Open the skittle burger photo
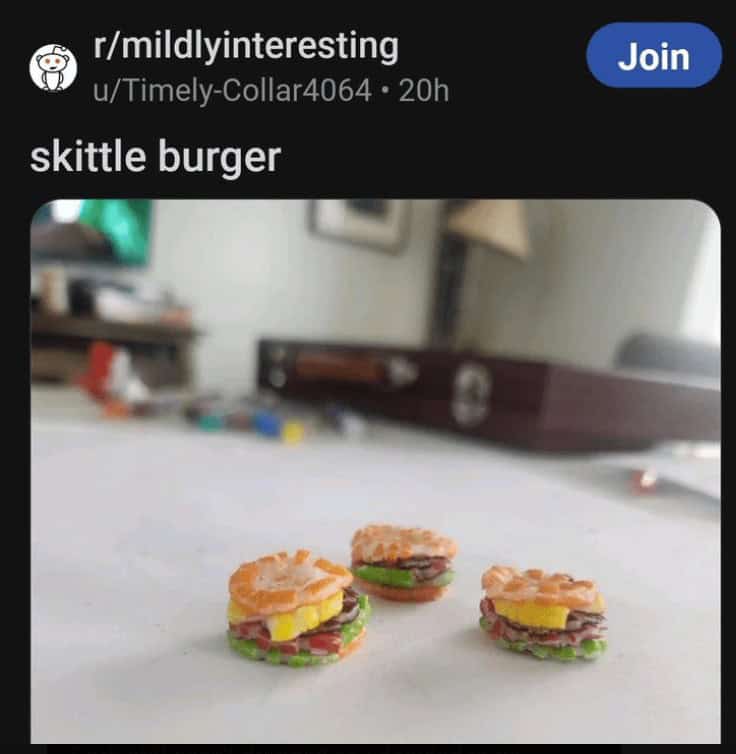 pos(375,470)
